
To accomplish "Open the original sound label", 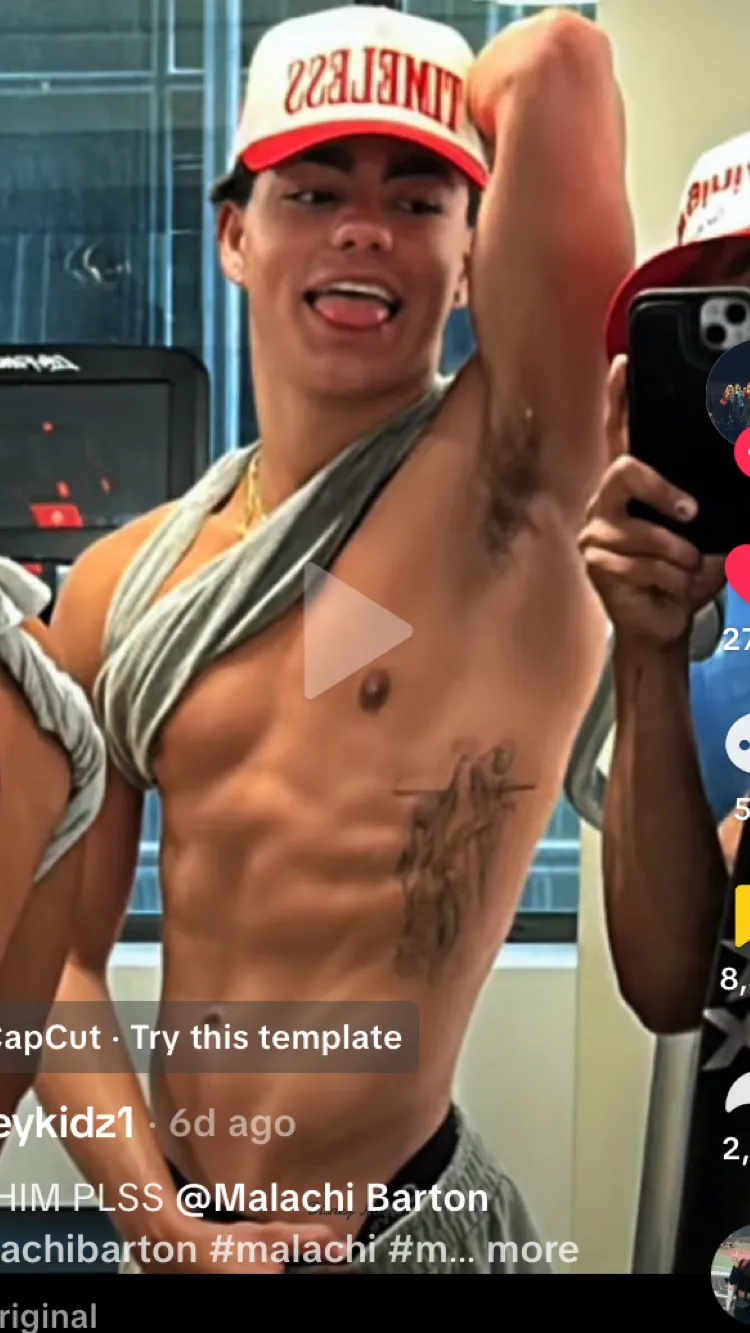I will 48,1316.
